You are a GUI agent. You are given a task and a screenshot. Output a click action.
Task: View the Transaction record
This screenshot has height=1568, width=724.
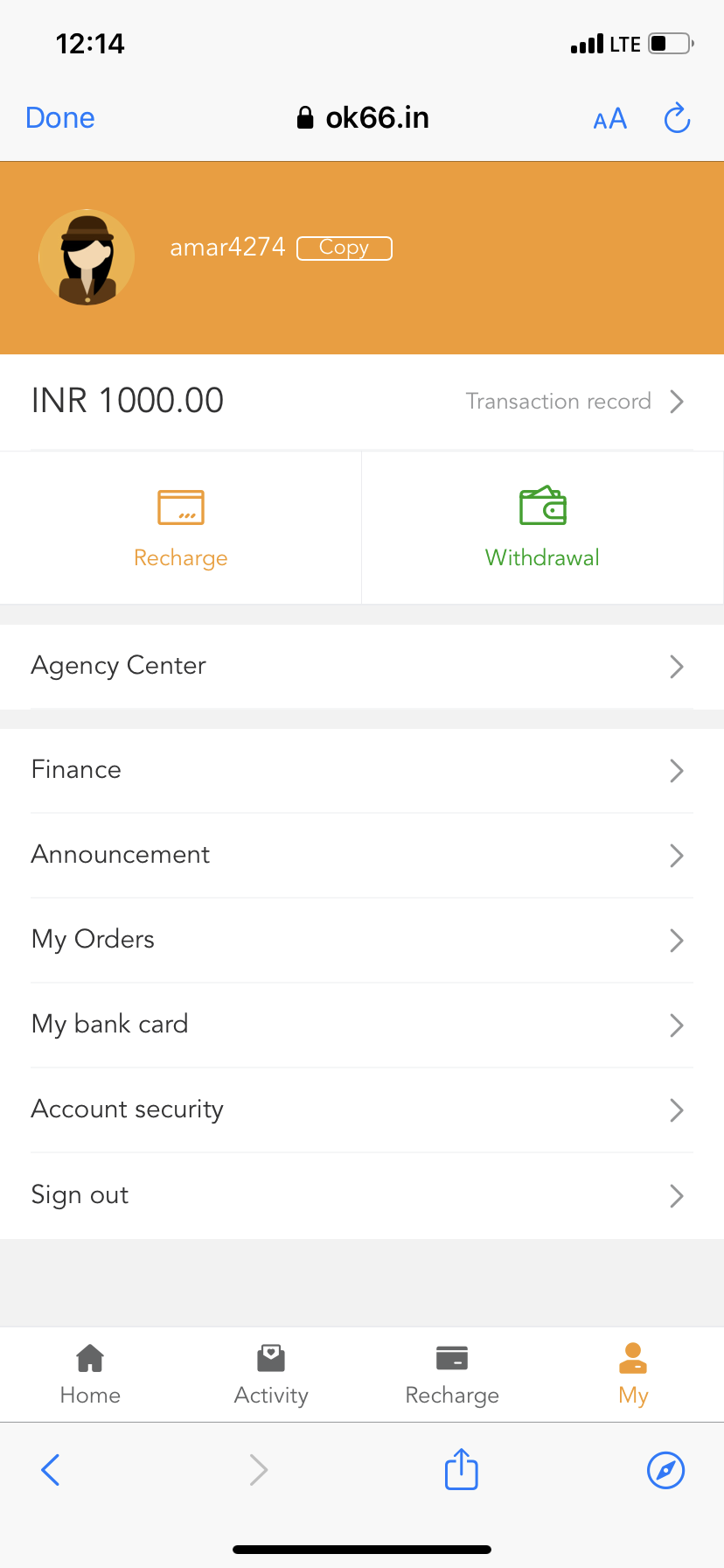click(574, 402)
